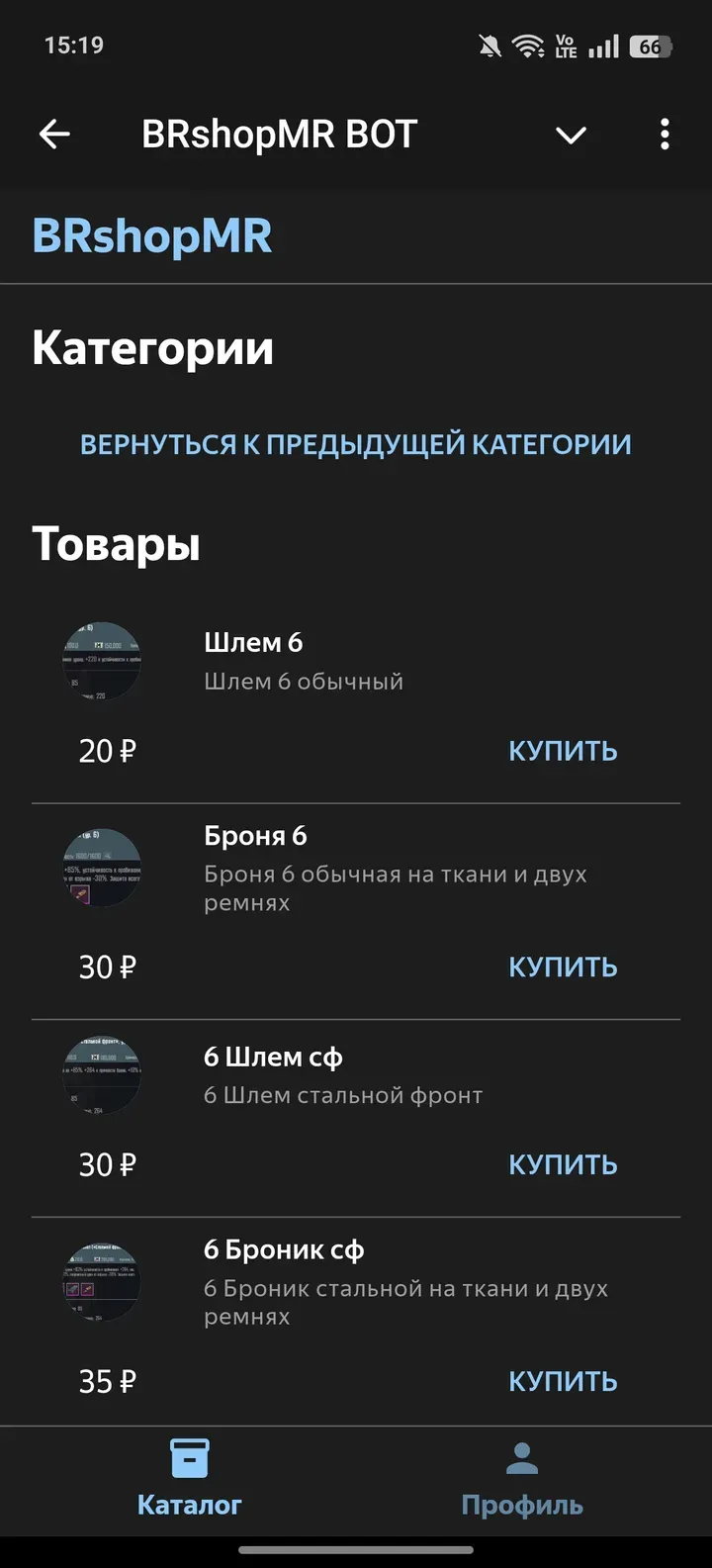Select the battery indicator showing 66
The image size is (712, 1568).
click(x=650, y=46)
